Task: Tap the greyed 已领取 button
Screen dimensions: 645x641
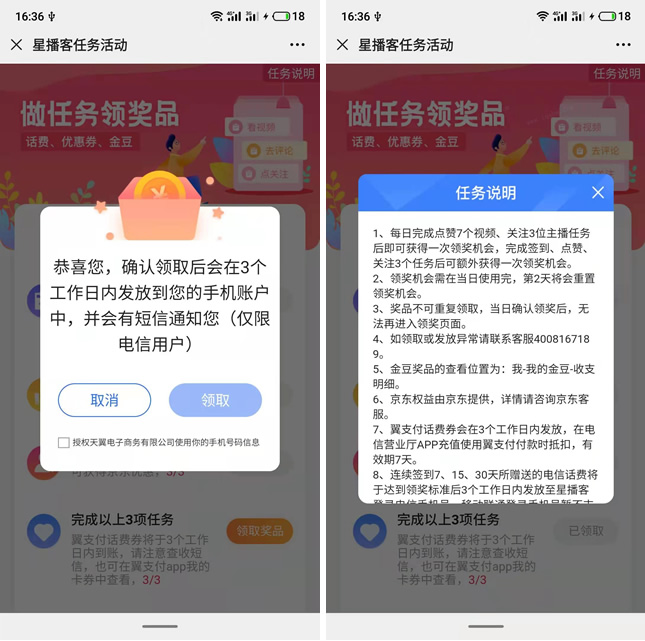Action: (x=586, y=531)
